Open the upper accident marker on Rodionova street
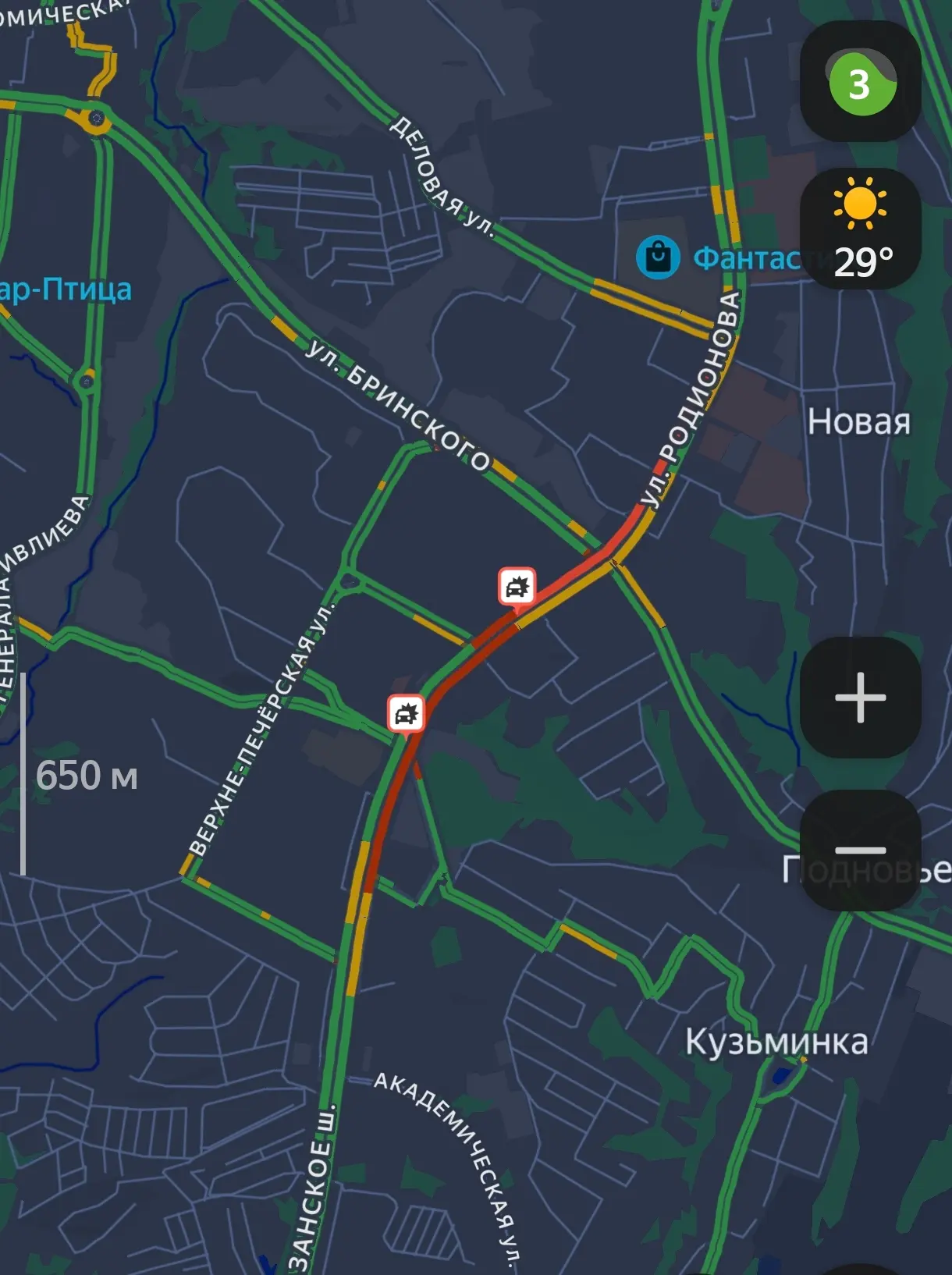 pos(517,588)
